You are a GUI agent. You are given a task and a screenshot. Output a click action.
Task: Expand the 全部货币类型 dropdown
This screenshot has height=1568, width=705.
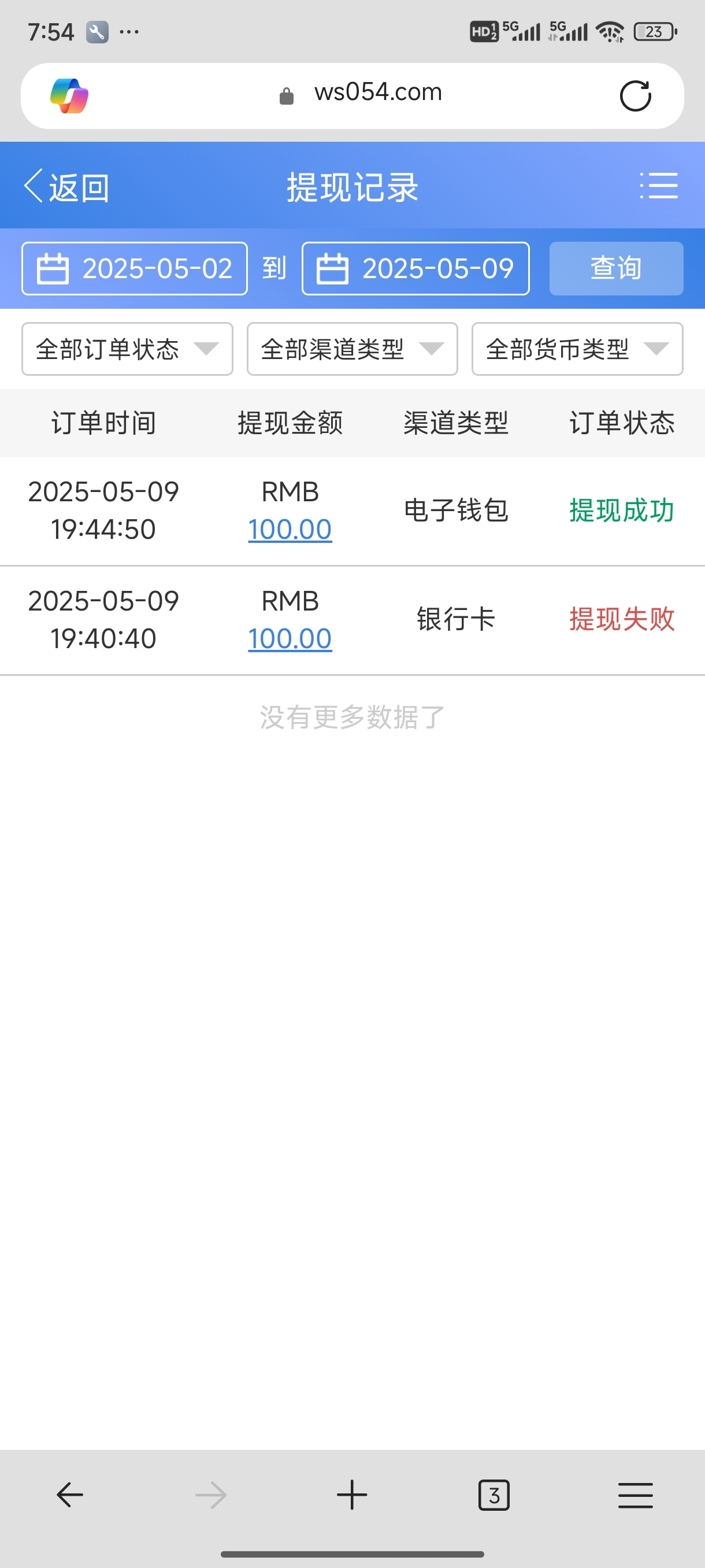(577, 349)
